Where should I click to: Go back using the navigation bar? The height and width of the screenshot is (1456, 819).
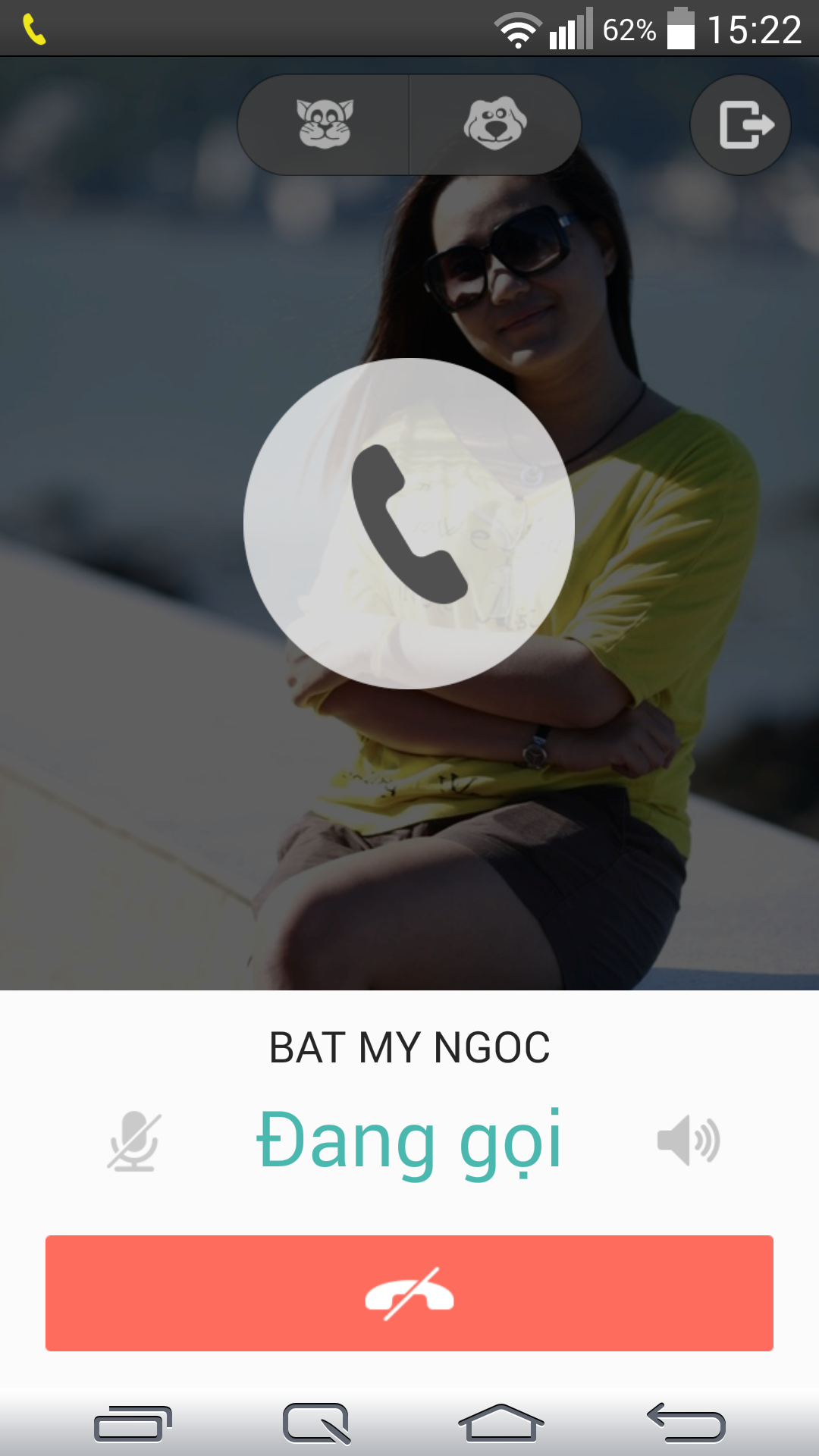(686, 1422)
